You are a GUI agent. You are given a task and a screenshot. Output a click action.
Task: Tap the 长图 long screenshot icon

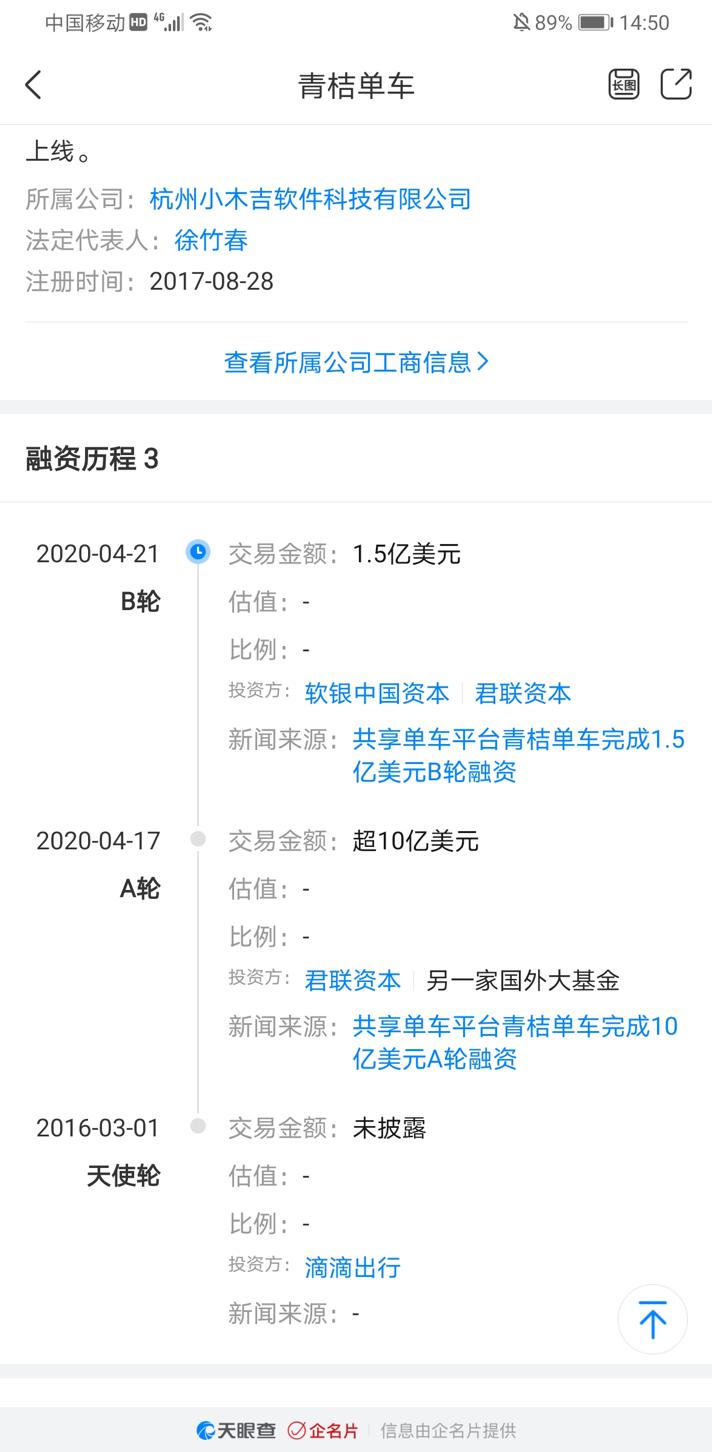[x=624, y=85]
